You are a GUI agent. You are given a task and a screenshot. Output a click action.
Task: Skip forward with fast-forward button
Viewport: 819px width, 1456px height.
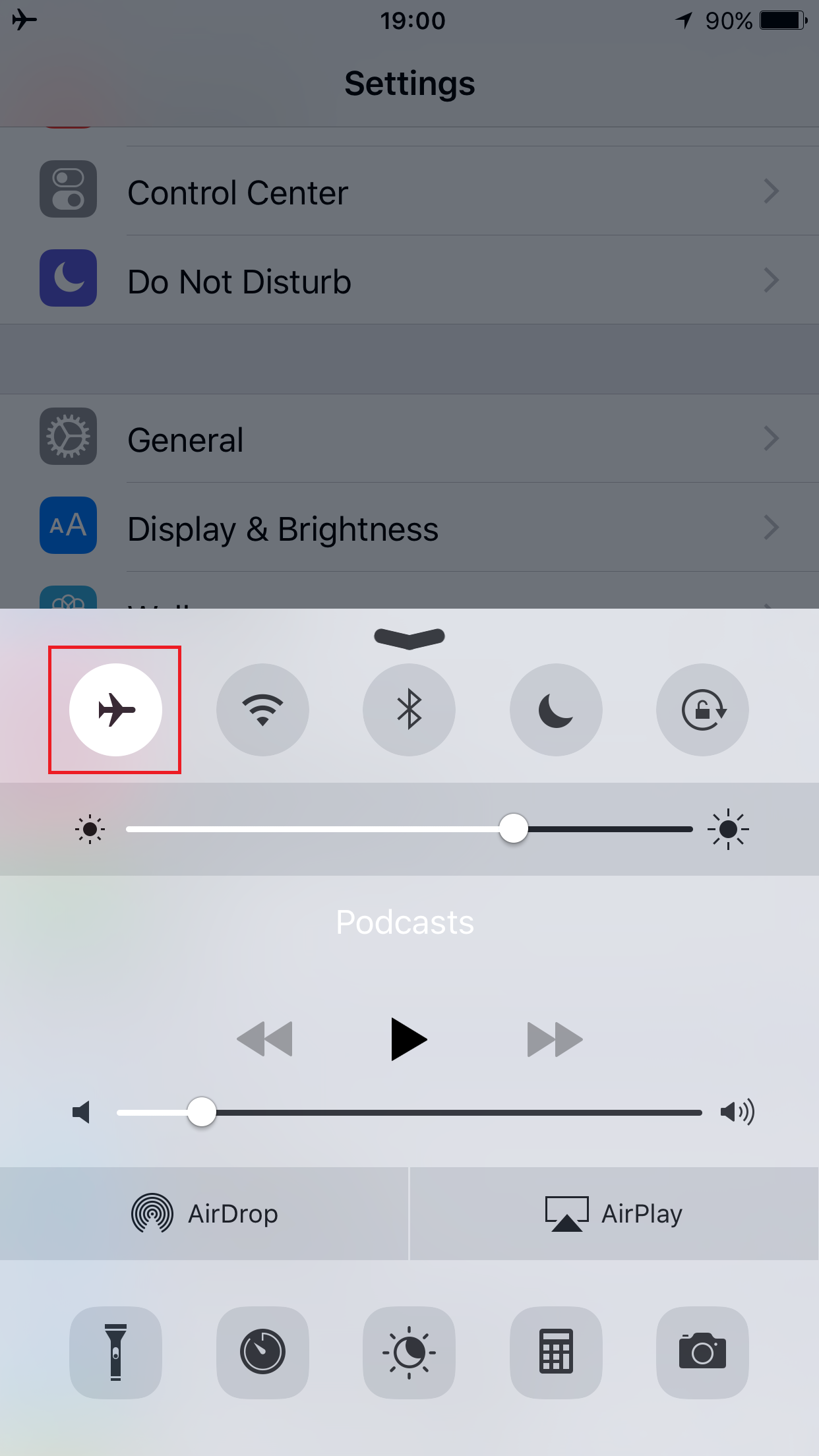point(555,1039)
